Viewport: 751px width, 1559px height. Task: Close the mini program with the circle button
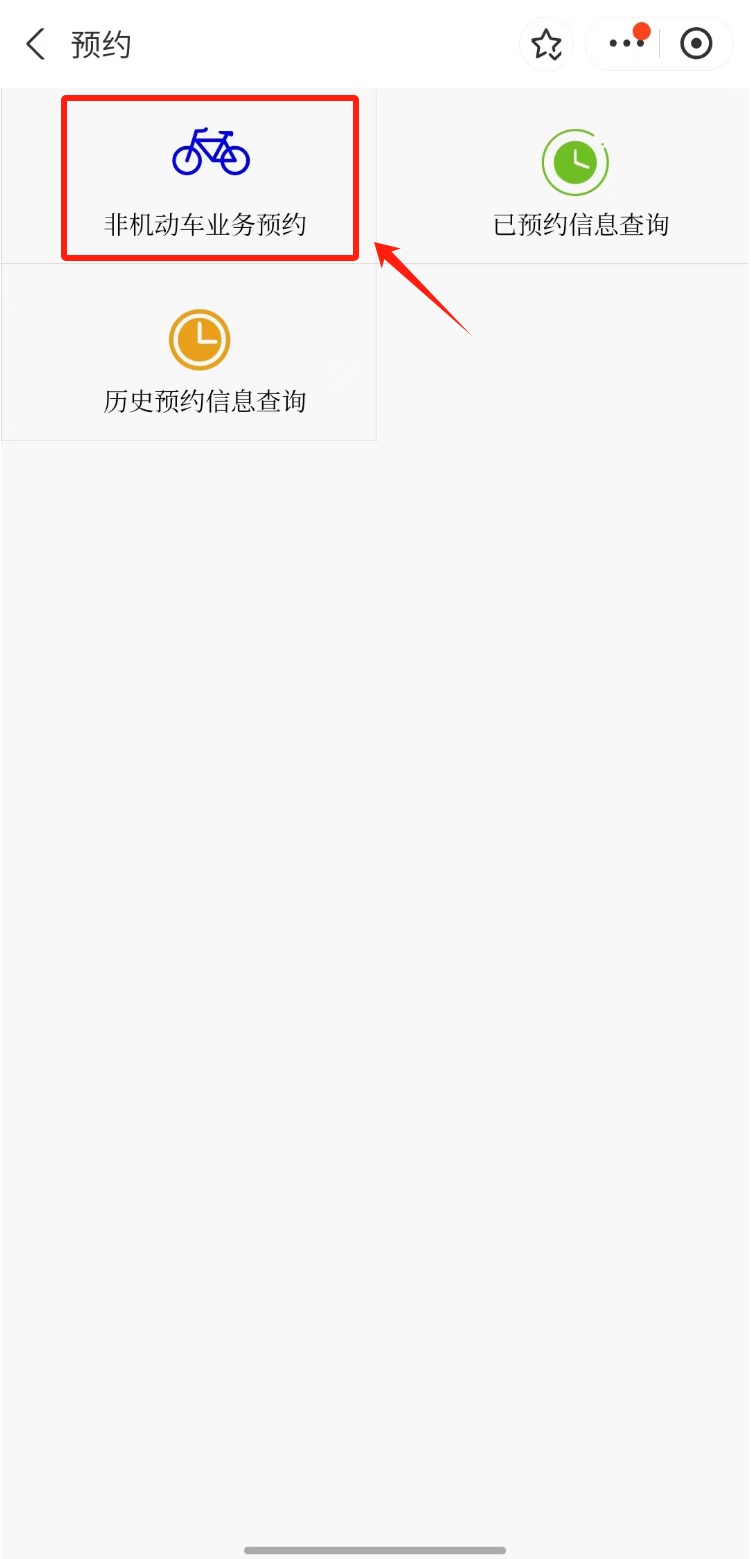tap(696, 44)
